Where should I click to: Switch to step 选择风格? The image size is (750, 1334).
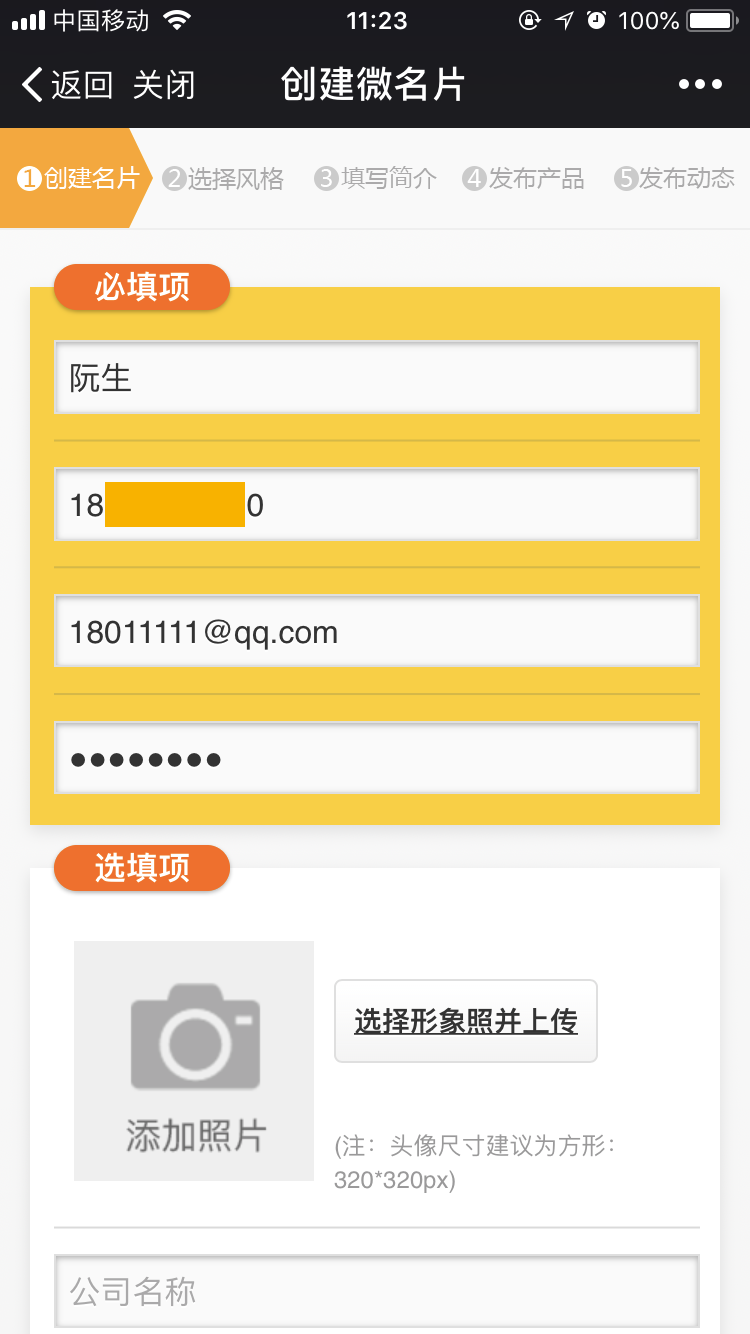(224, 179)
